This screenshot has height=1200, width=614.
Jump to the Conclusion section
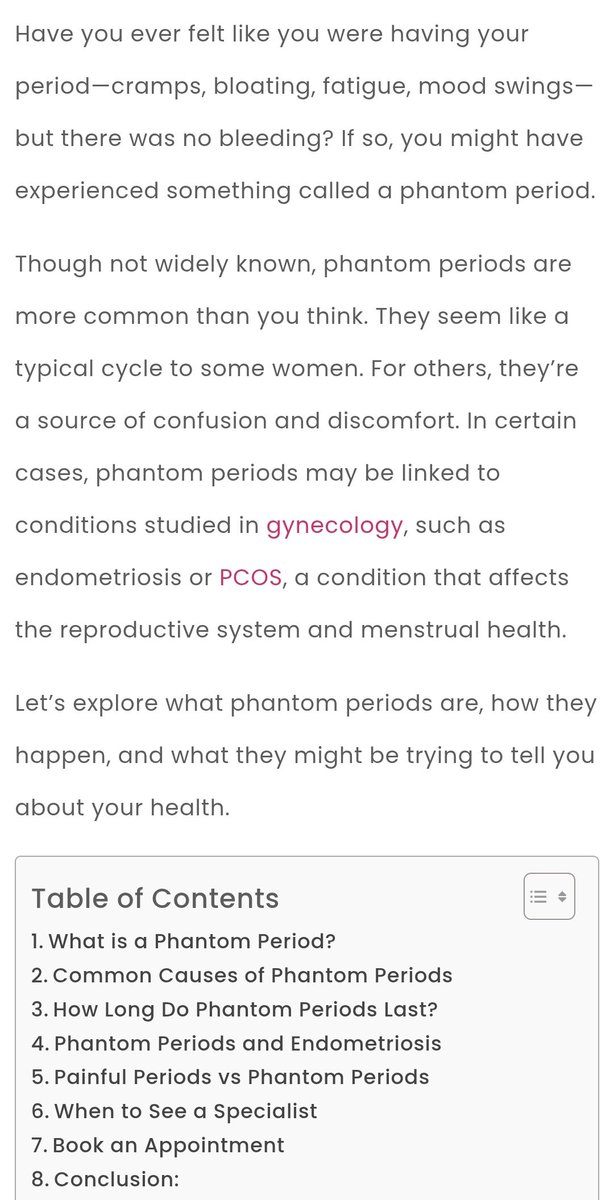point(105,1179)
